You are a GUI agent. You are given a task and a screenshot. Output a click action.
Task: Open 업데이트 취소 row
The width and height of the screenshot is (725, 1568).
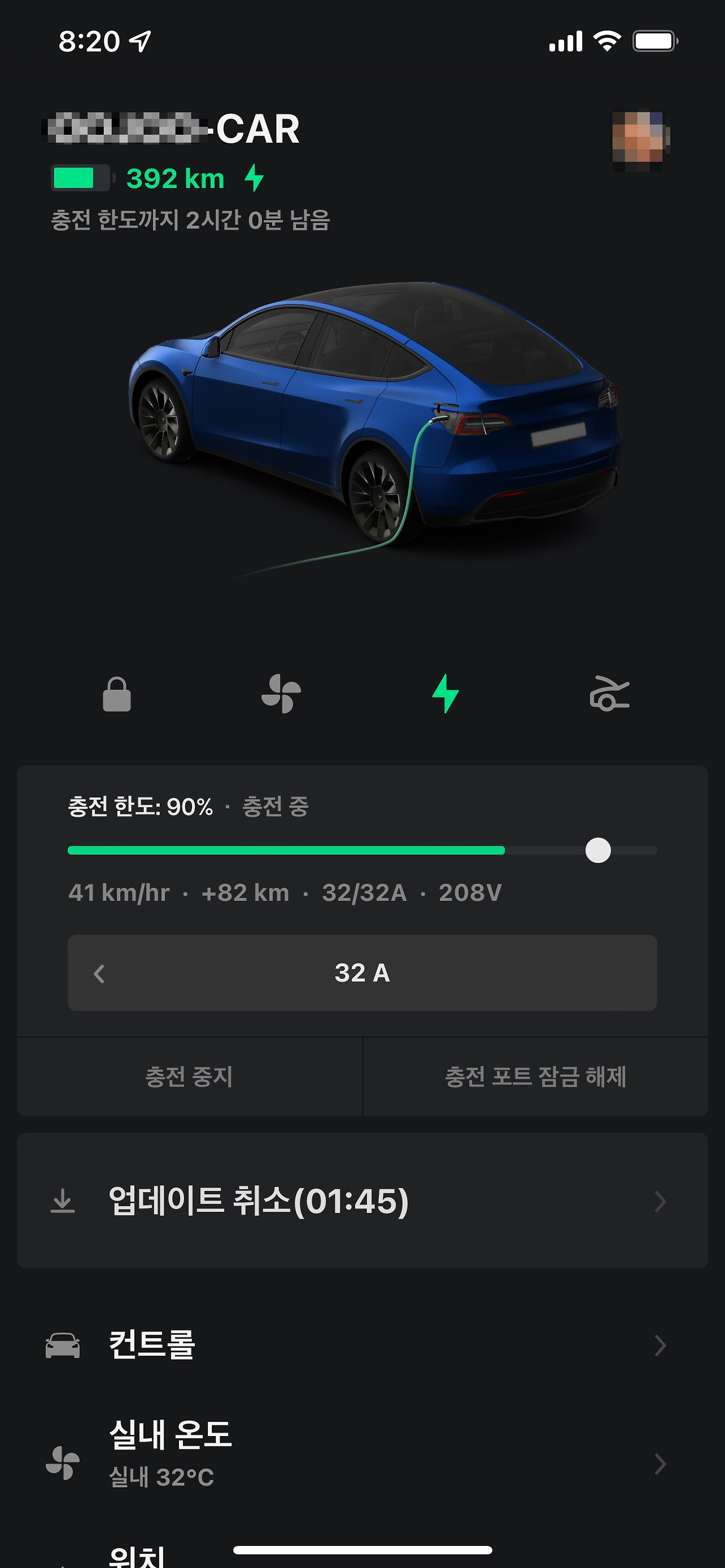click(361, 1202)
